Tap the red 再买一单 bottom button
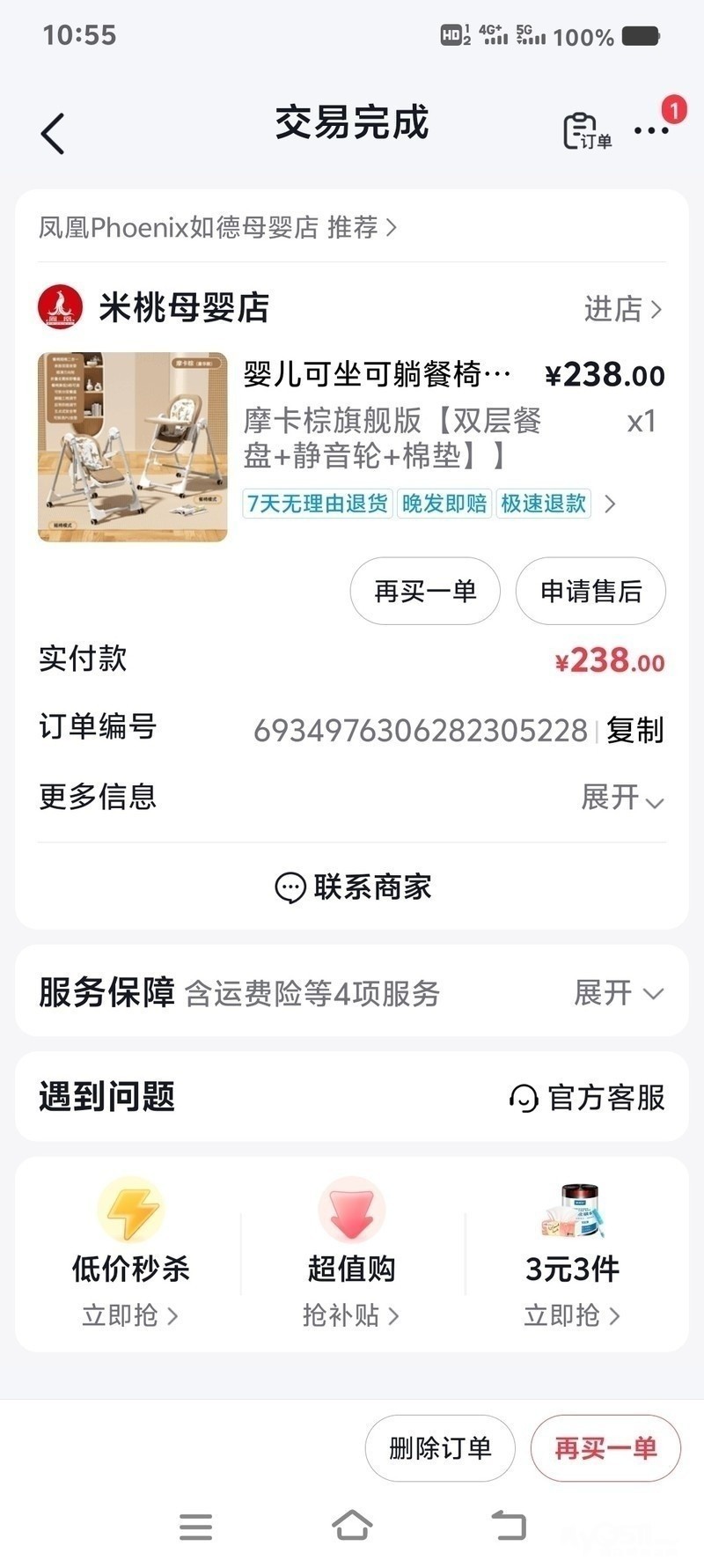The height and width of the screenshot is (1568, 704). coord(605,1448)
